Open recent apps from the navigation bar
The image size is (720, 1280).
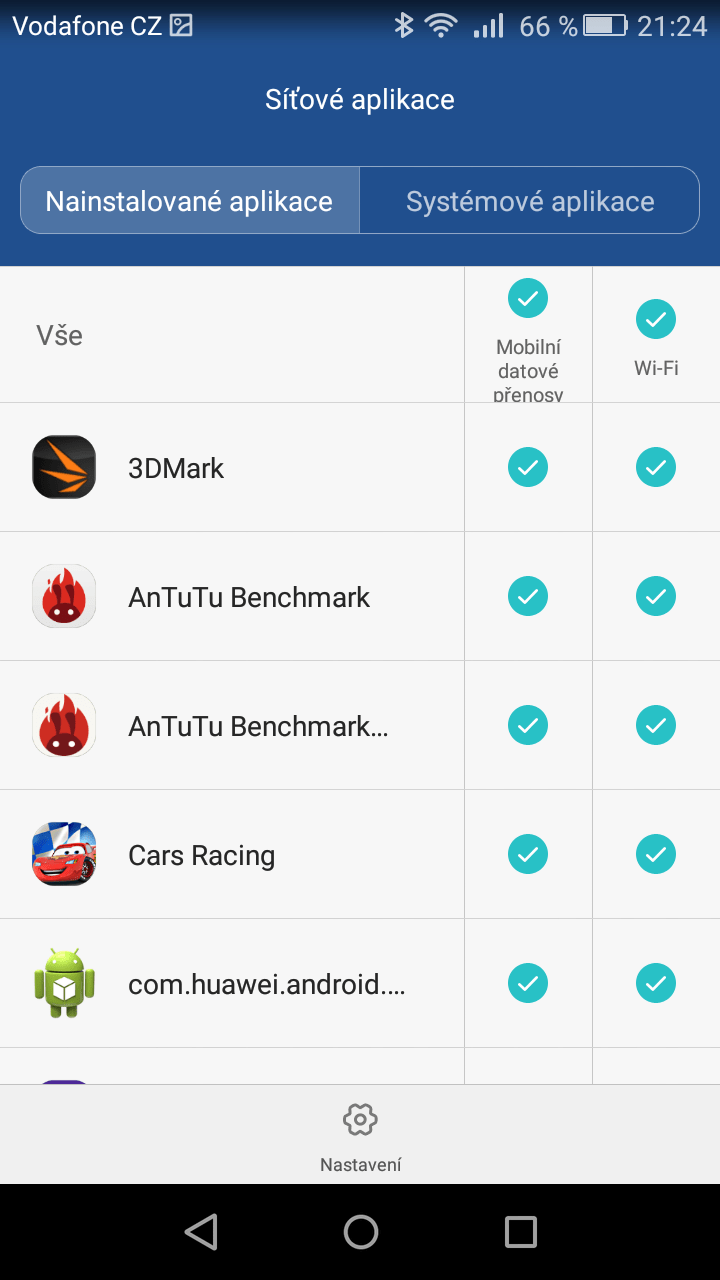(520, 1232)
